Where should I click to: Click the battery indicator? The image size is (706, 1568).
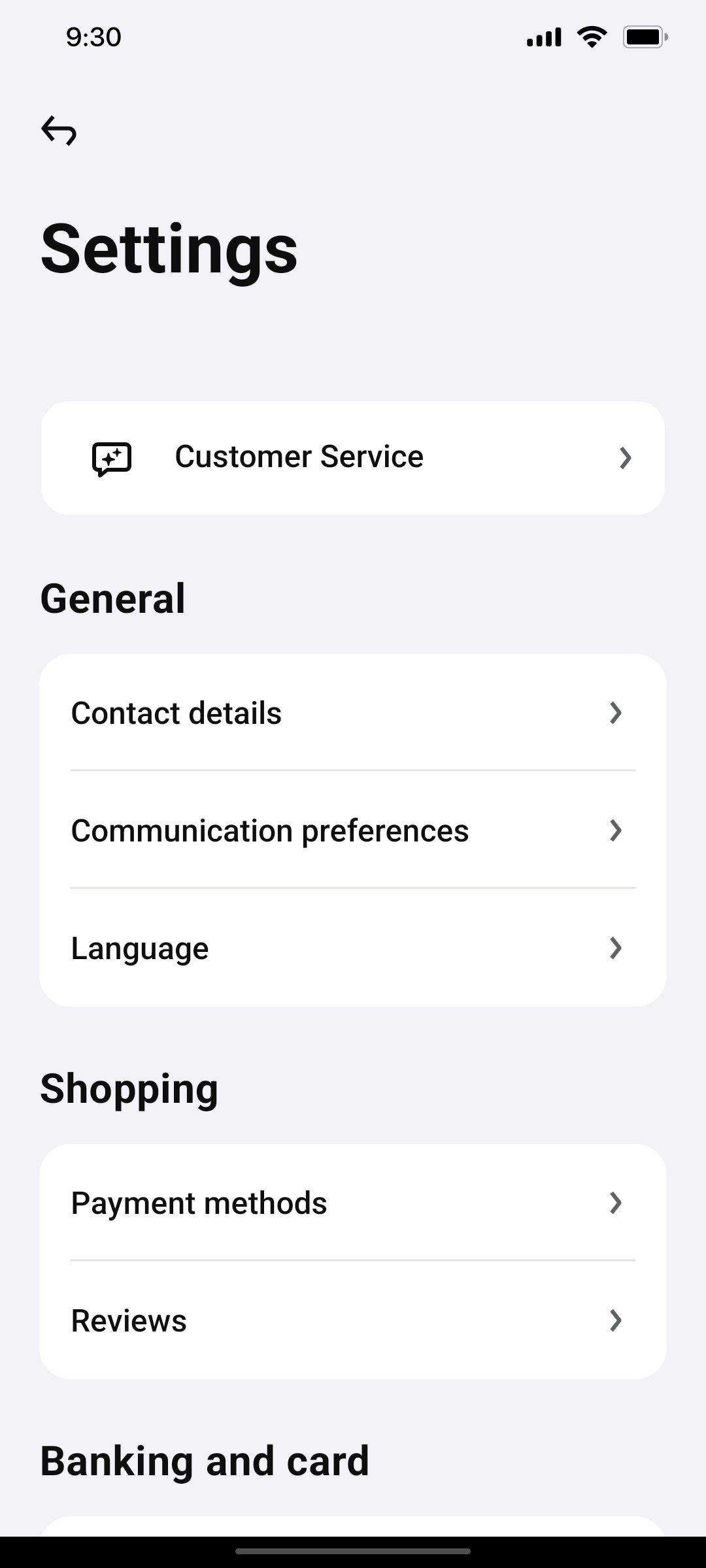(x=644, y=37)
